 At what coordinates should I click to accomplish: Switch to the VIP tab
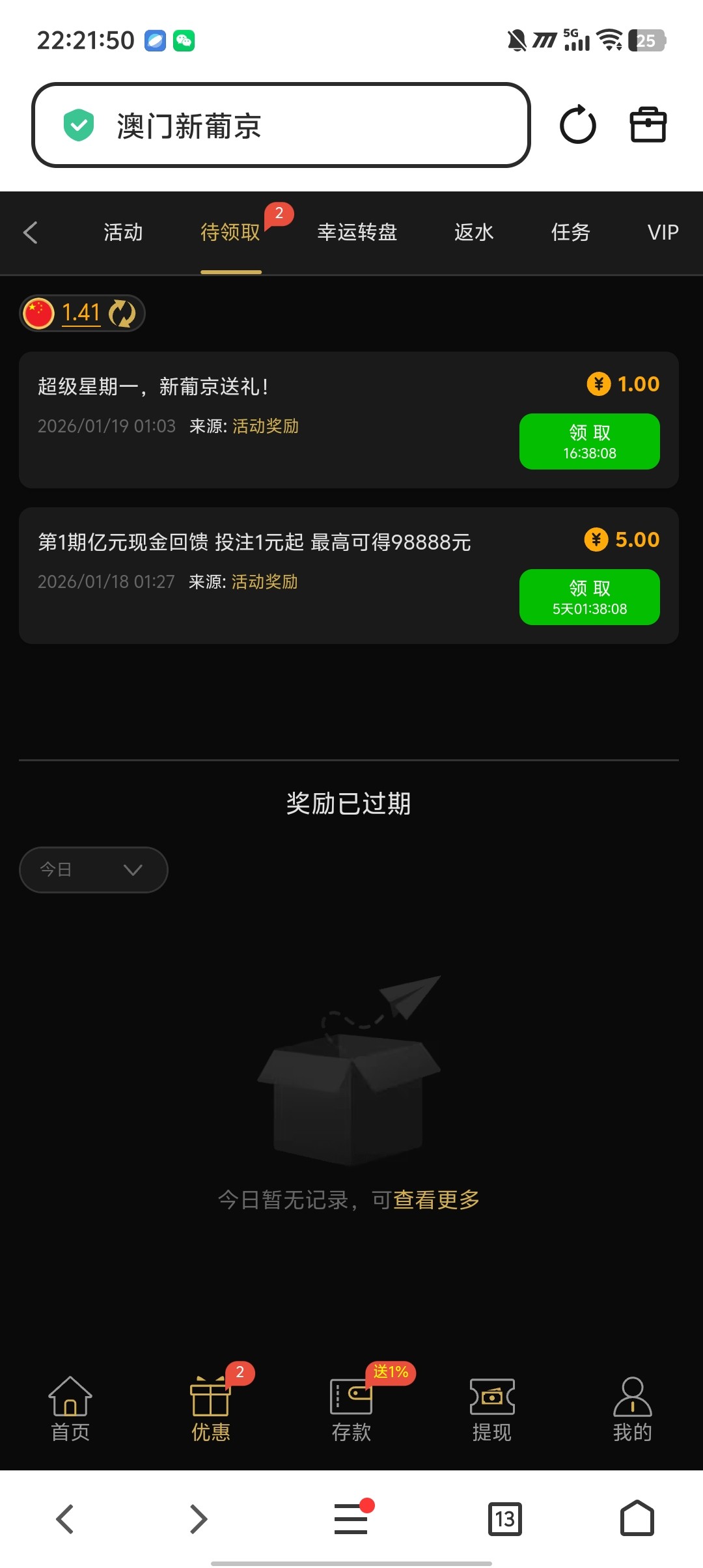[663, 232]
